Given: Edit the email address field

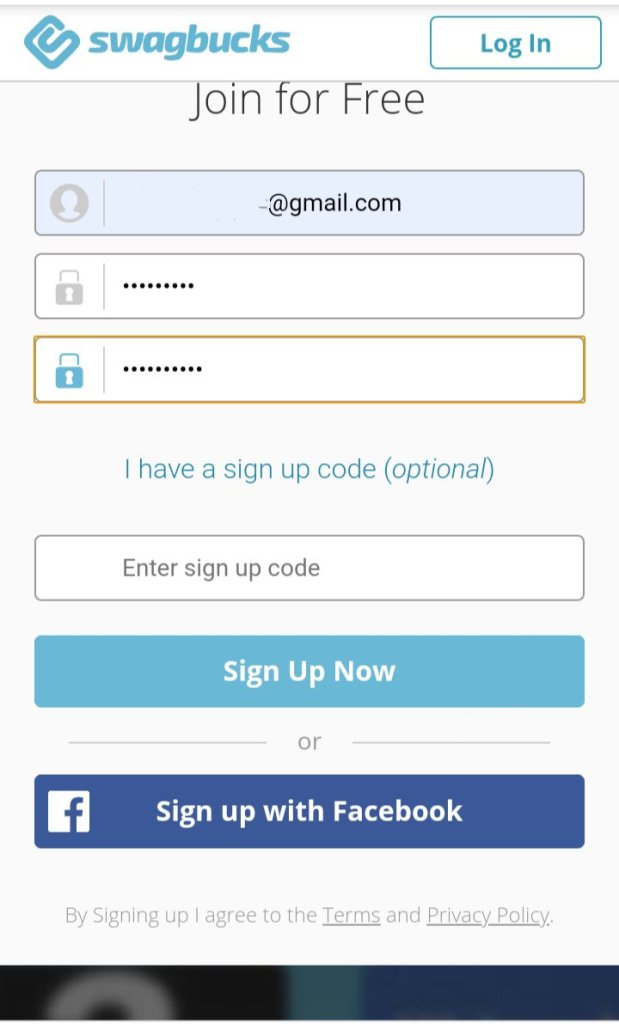Looking at the screenshot, I should click(x=340, y=203).
